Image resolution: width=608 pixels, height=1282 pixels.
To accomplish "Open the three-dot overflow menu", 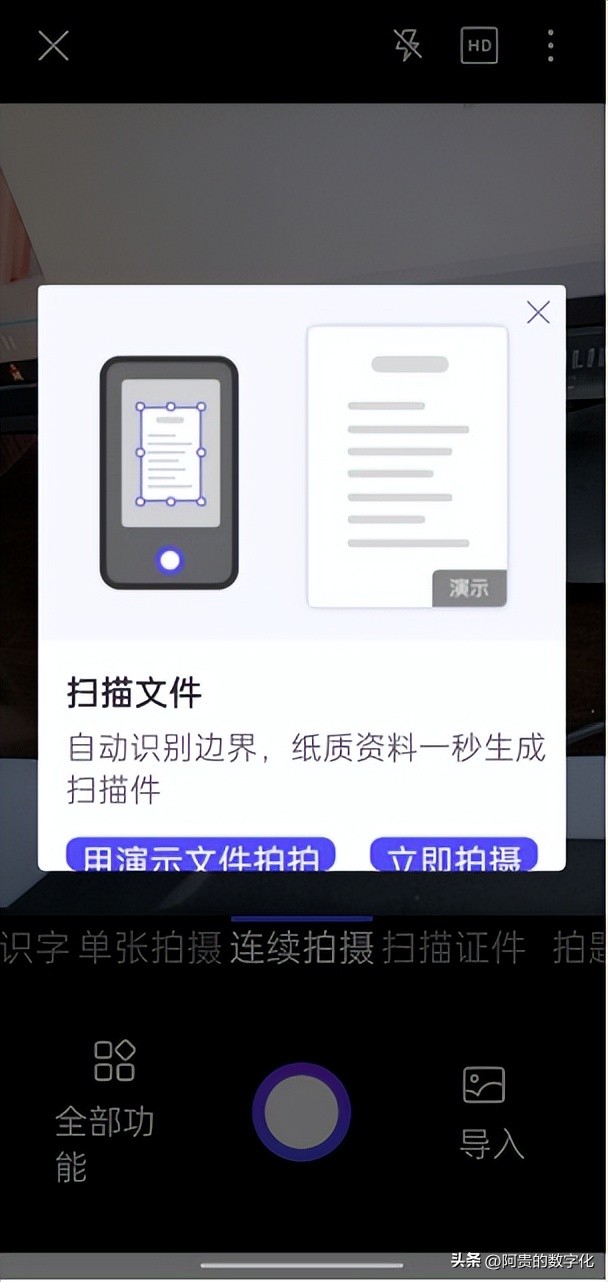I will (550, 45).
